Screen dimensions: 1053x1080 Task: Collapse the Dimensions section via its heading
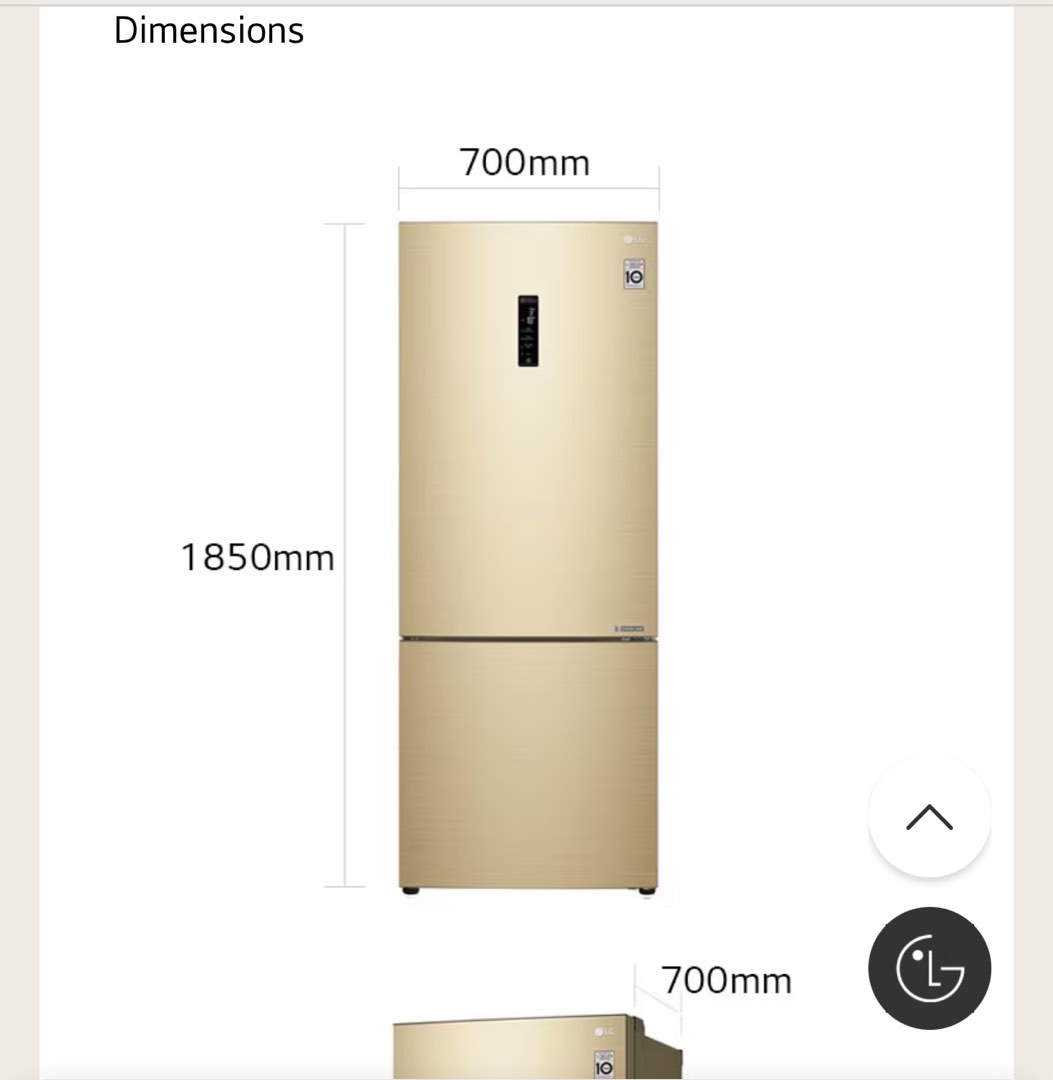coord(209,30)
